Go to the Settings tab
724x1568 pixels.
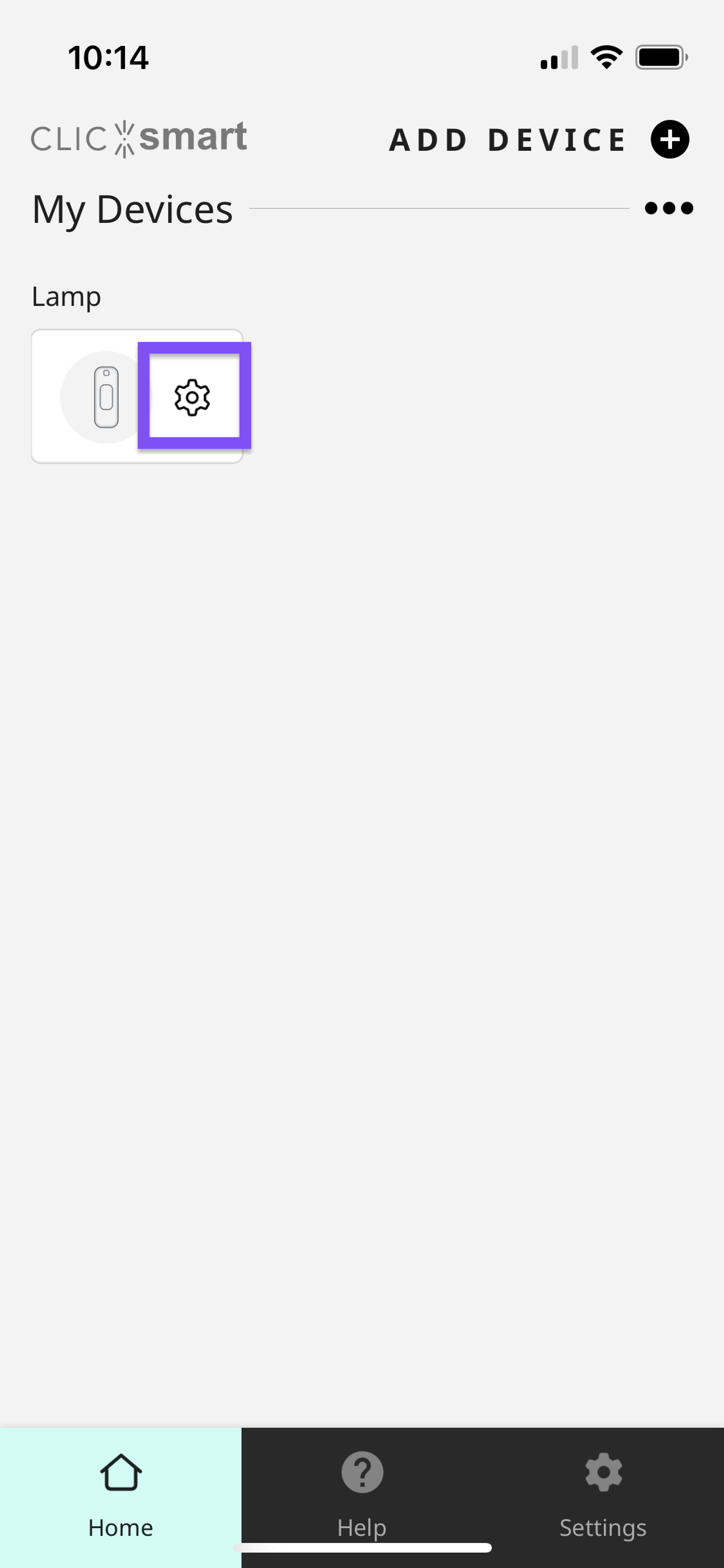pos(603,1491)
